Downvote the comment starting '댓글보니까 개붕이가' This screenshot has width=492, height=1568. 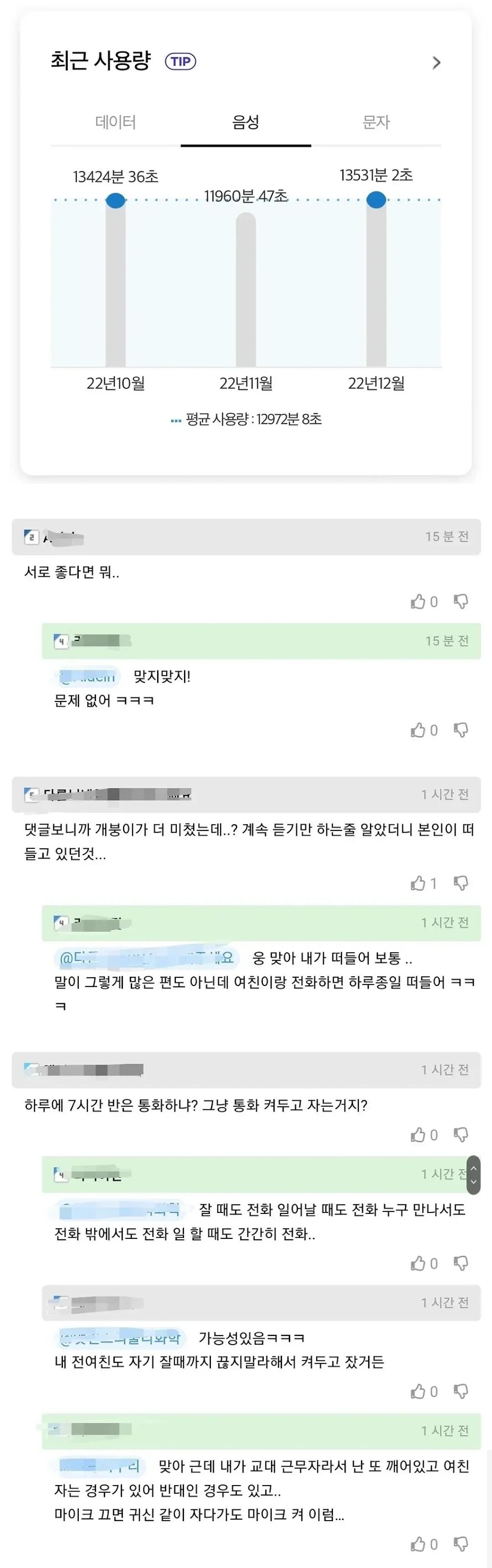[461, 883]
